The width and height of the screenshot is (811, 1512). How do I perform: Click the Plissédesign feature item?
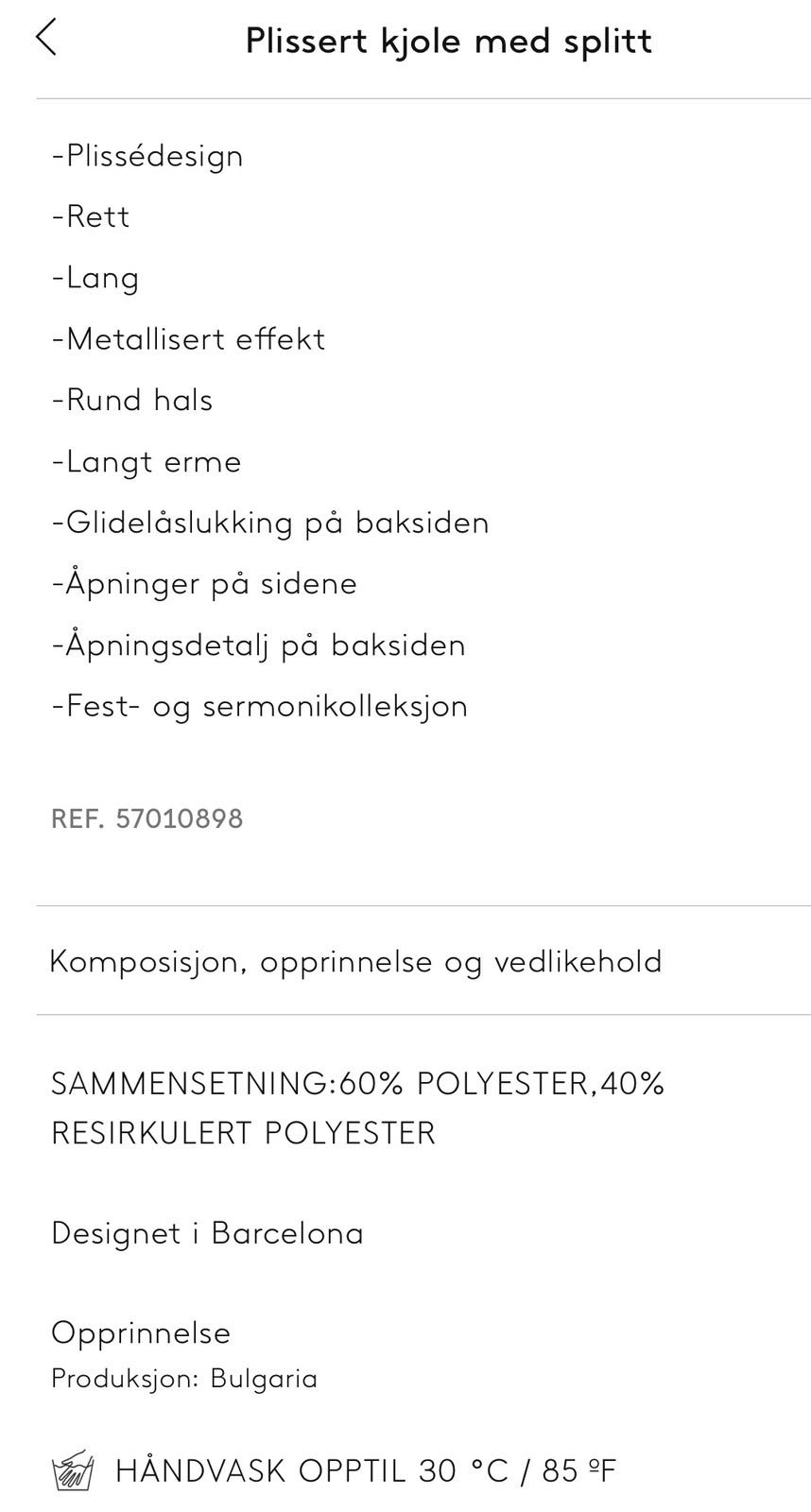(147, 156)
